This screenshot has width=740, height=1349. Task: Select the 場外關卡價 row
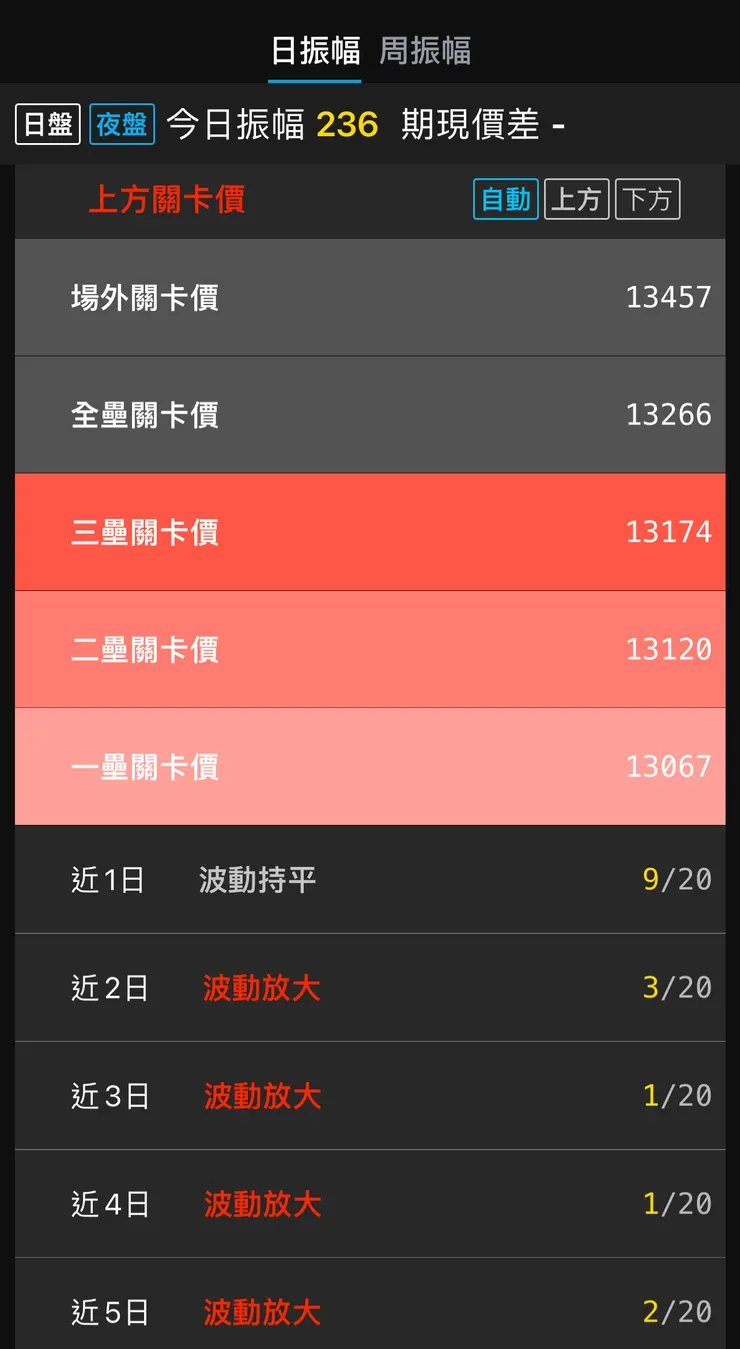[370, 297]
